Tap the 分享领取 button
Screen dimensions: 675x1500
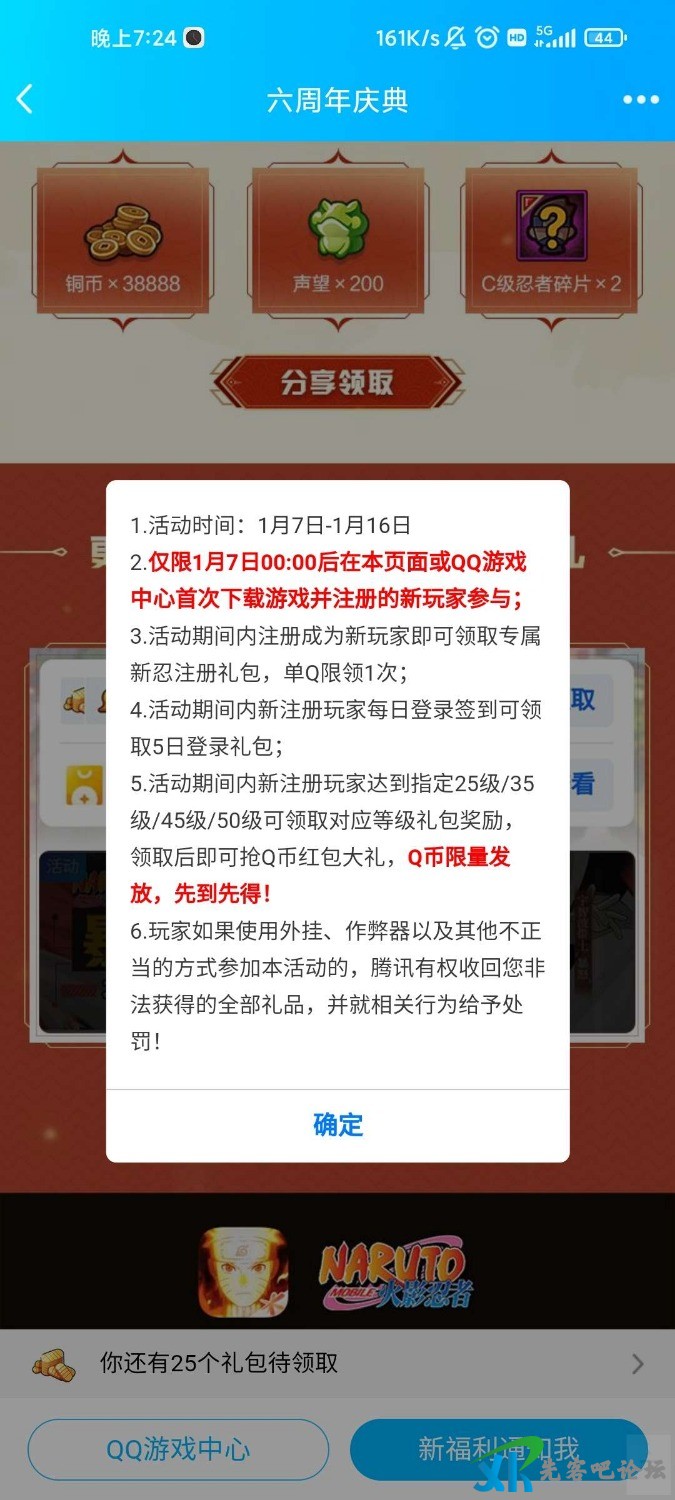point(337,383)
